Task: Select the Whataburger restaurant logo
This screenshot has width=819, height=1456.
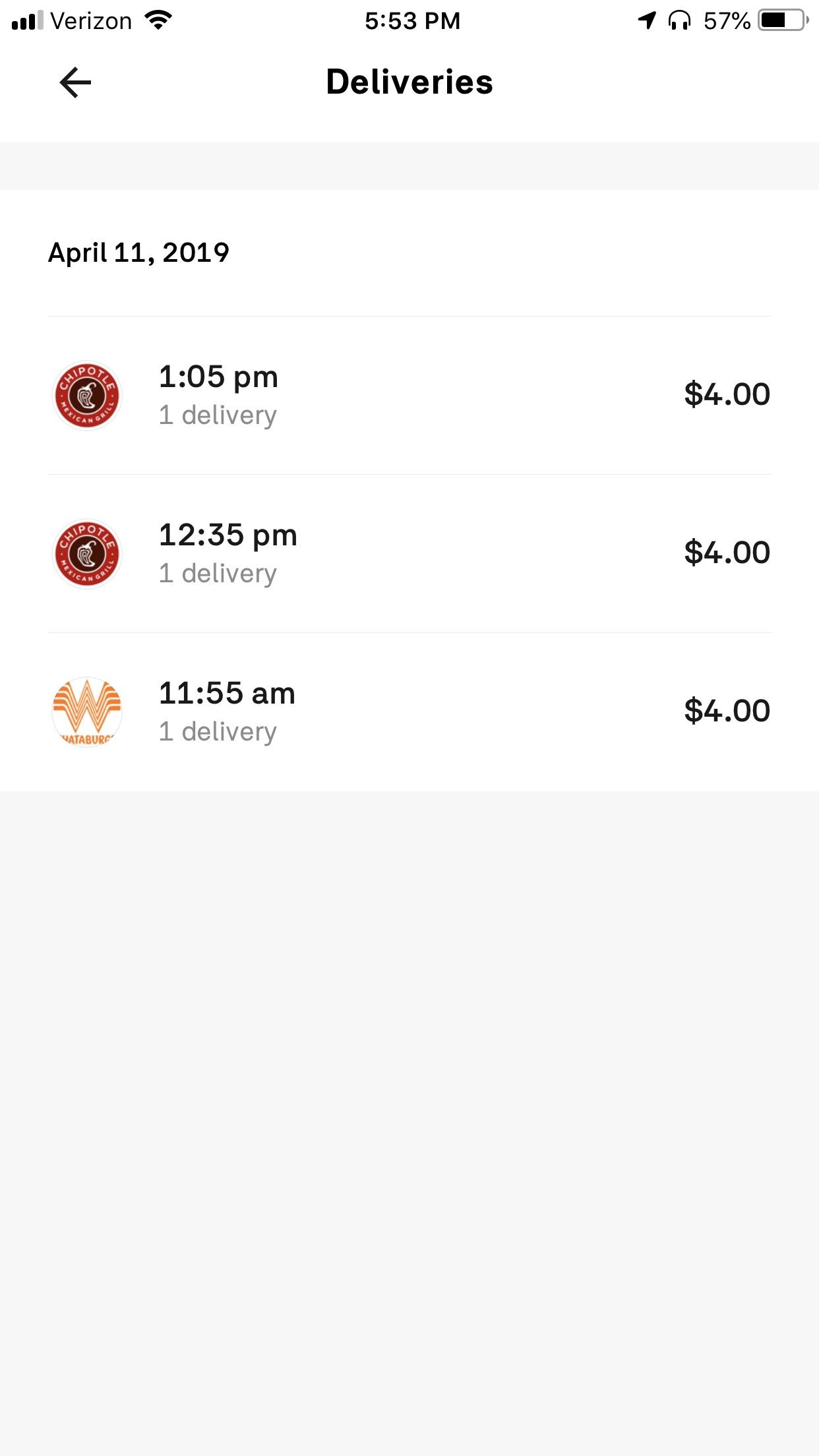Action: tap(86, 711)
